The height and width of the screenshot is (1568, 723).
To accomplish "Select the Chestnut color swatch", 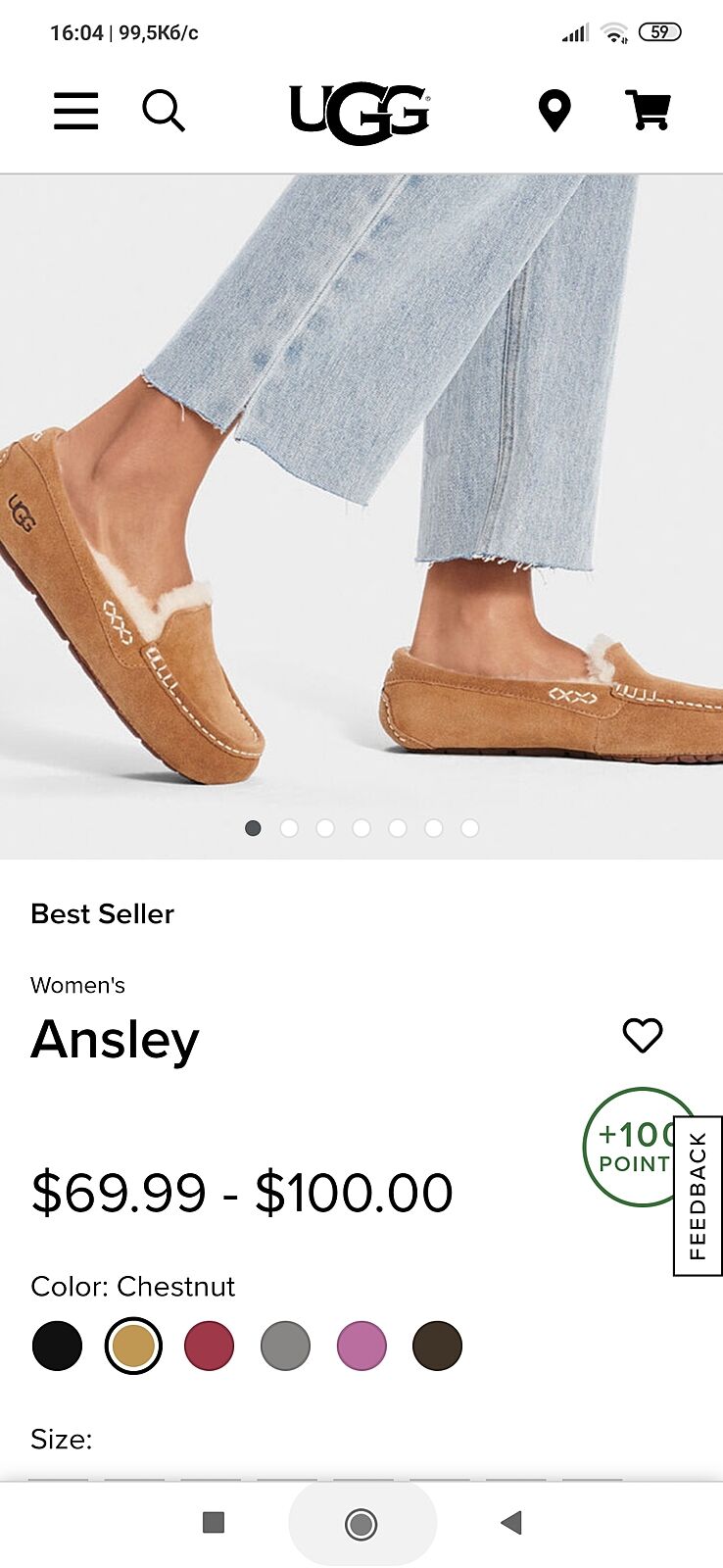I will [133, 1346].
